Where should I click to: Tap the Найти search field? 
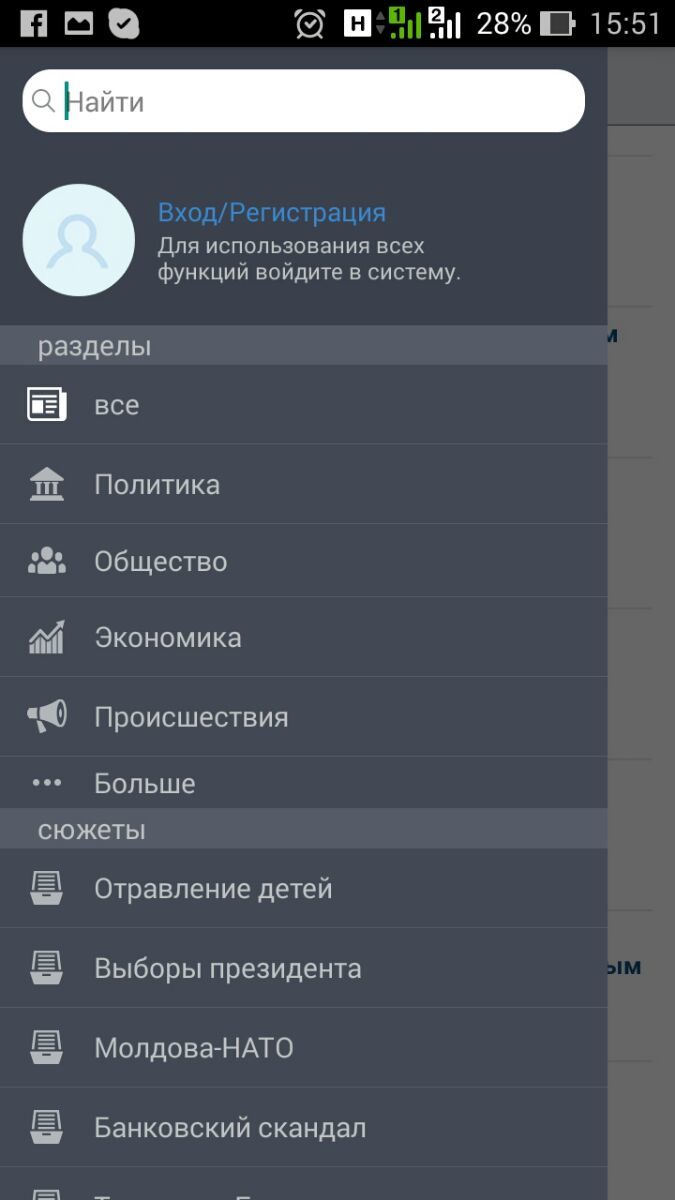tap(320, 101)
